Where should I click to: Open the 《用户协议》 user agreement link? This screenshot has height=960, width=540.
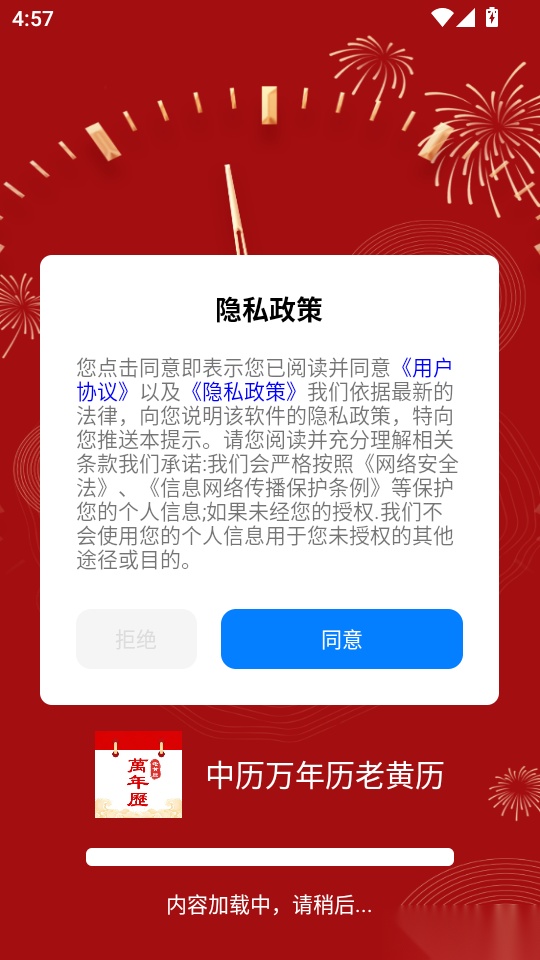[x=424, y=368]
